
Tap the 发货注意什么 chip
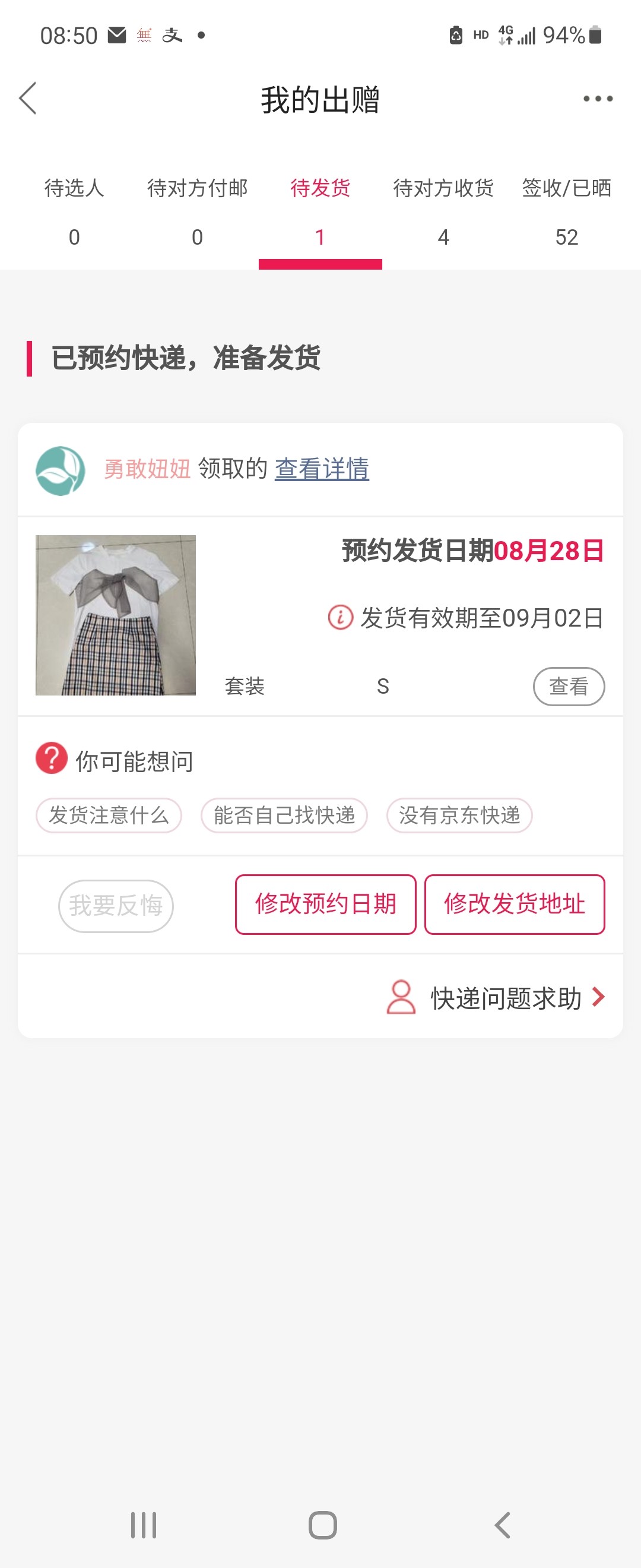pos(109,815)
